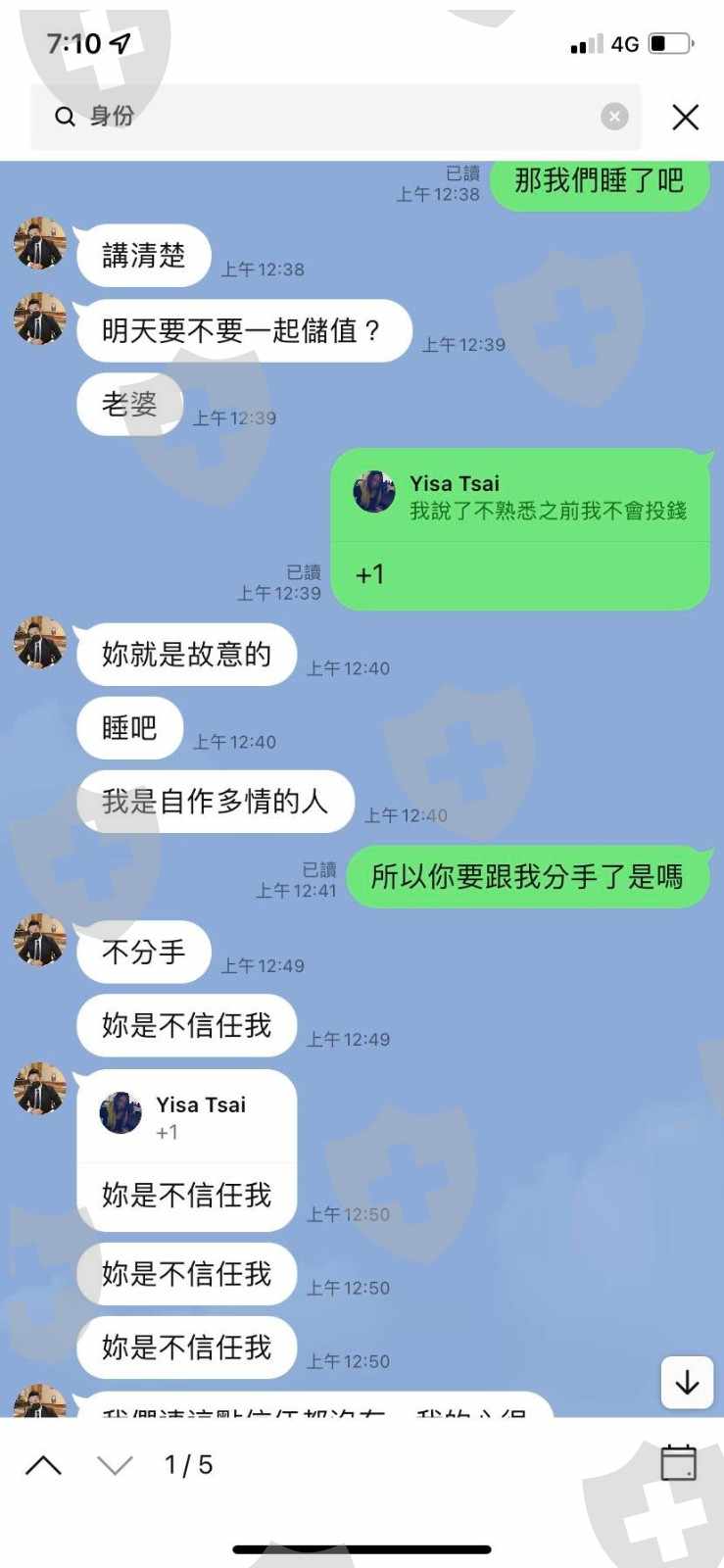Tap the search field containing 身份
This screenshot has height=1568, width=724.
pos(336,117)
